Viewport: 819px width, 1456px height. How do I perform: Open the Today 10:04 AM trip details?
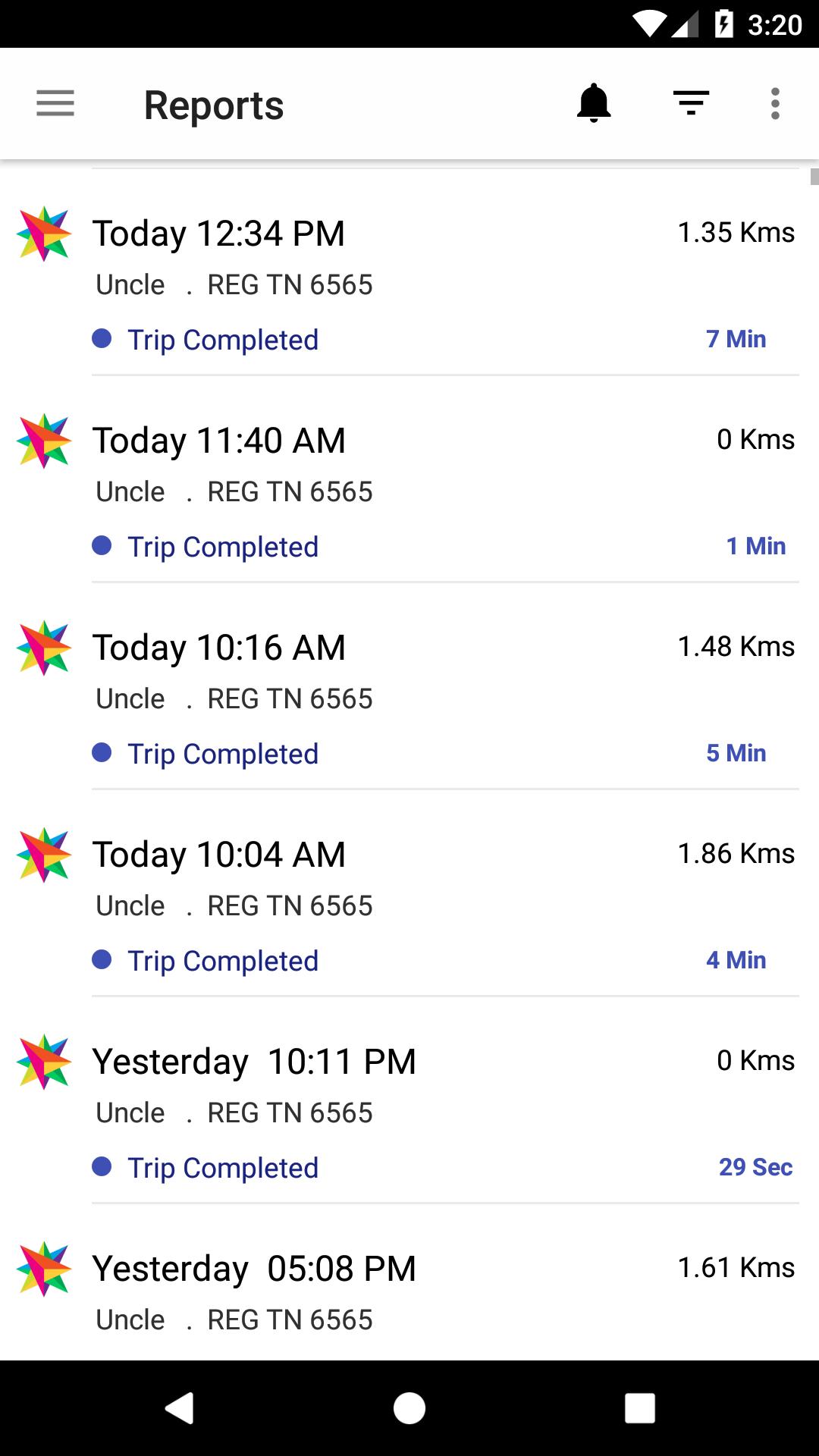point(409,893)
